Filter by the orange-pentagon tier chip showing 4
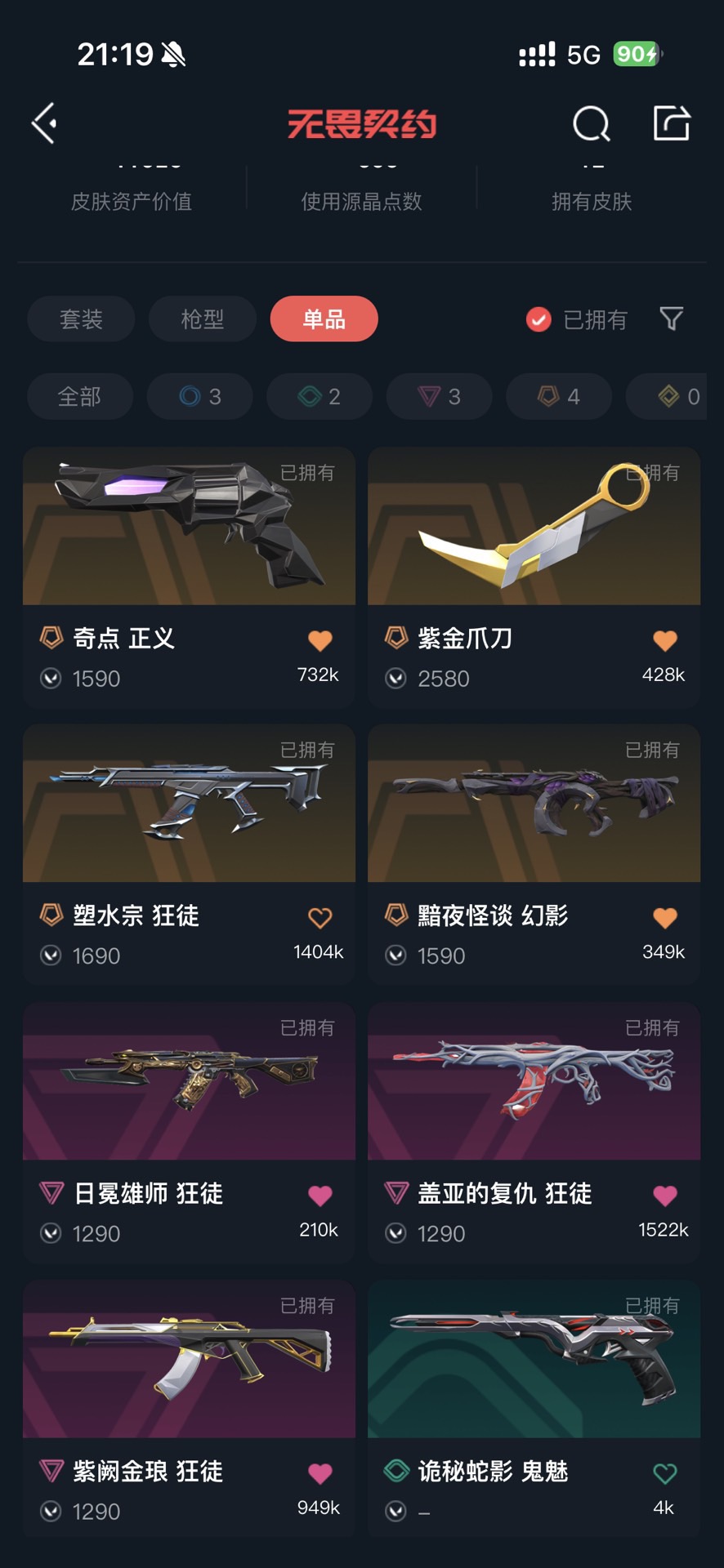This screenshot has width=724, height=1568. (559, 396)
